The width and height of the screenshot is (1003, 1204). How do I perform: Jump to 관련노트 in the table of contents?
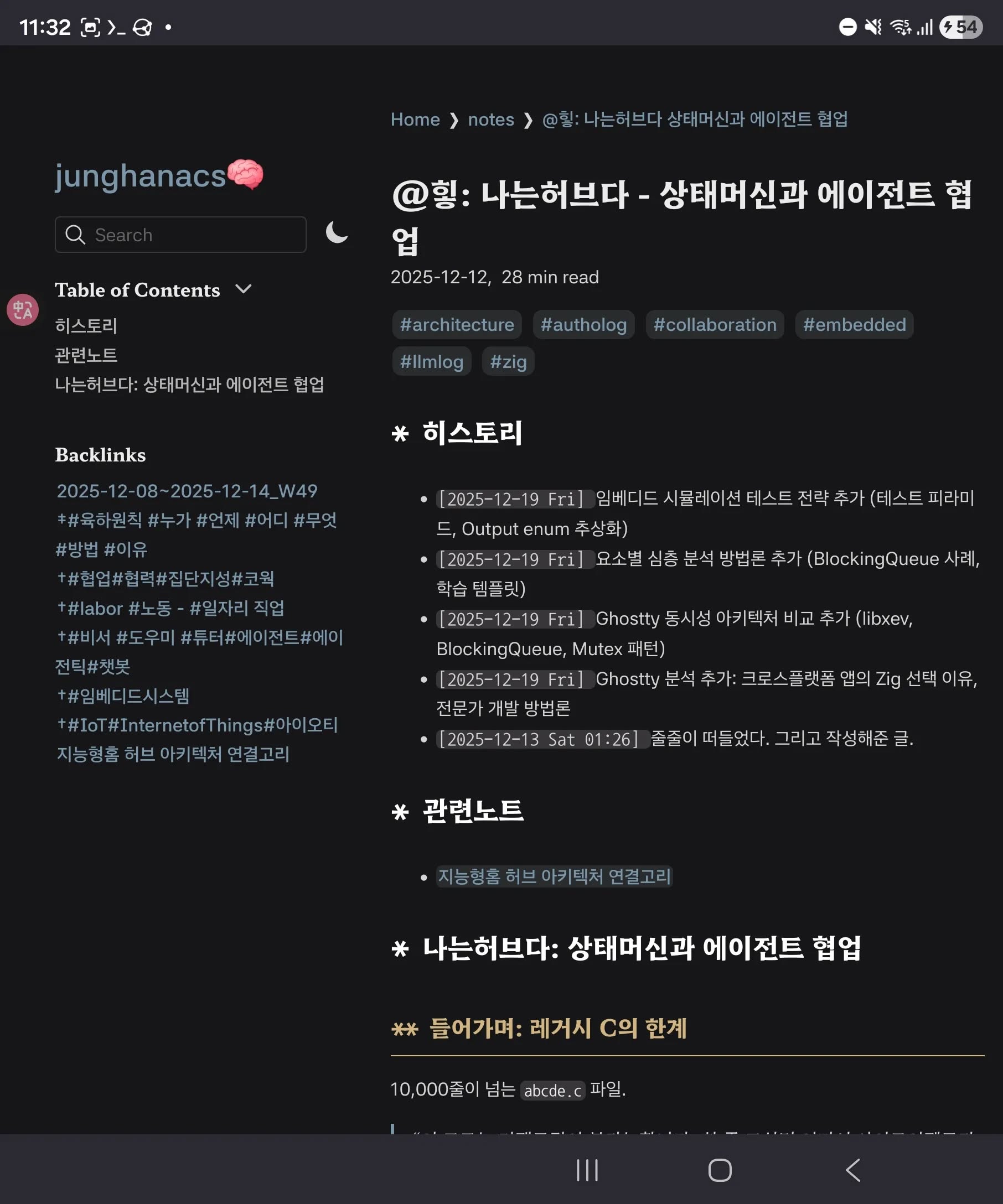tap(86, 355)
